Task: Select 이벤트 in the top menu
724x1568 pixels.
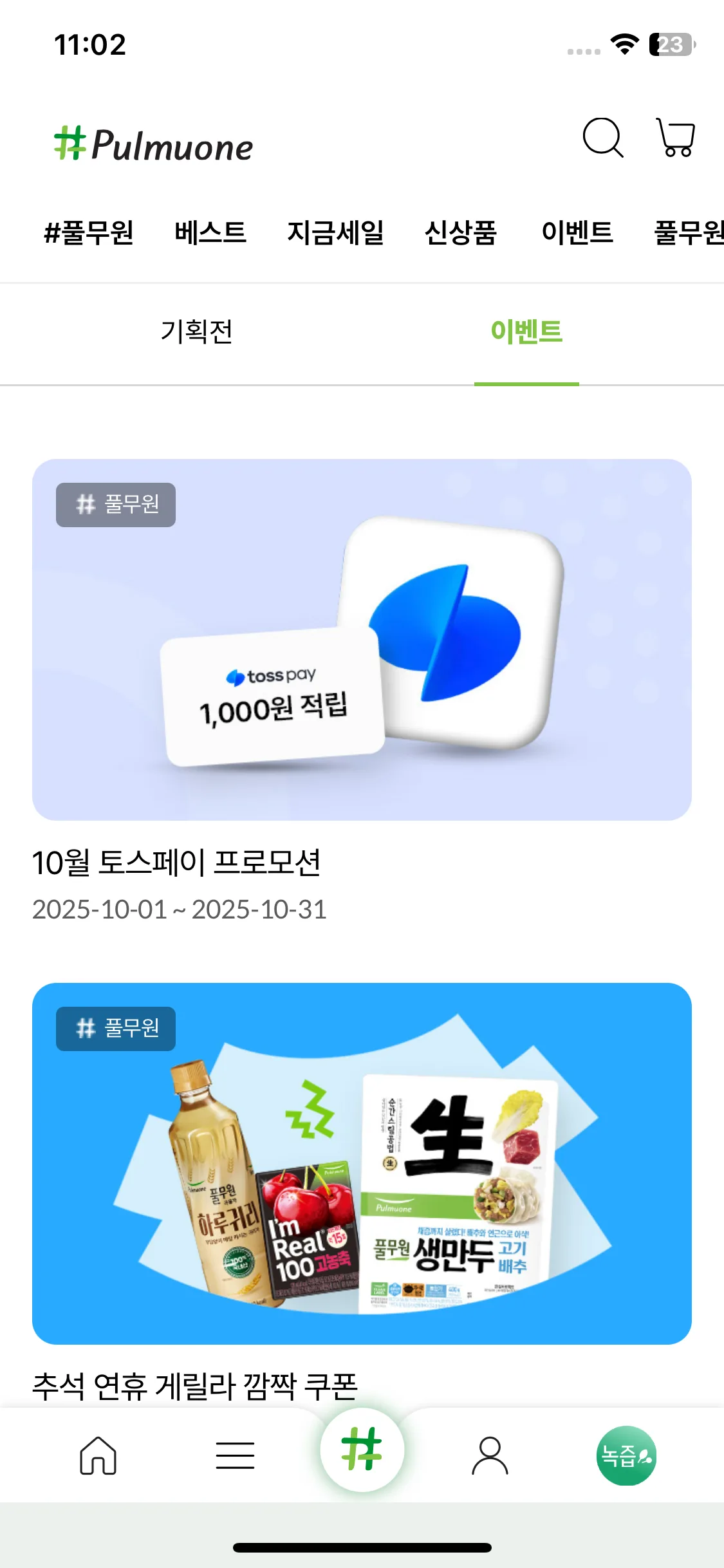Action: point(577,232)
